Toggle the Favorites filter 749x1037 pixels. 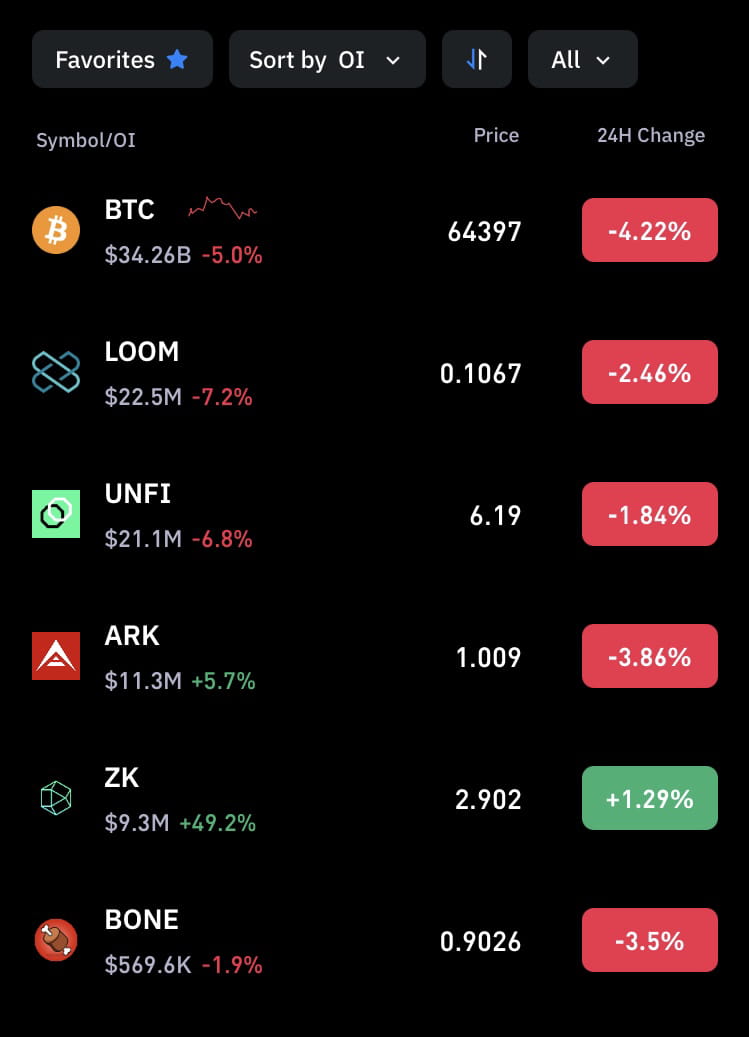tap(122, 59)
